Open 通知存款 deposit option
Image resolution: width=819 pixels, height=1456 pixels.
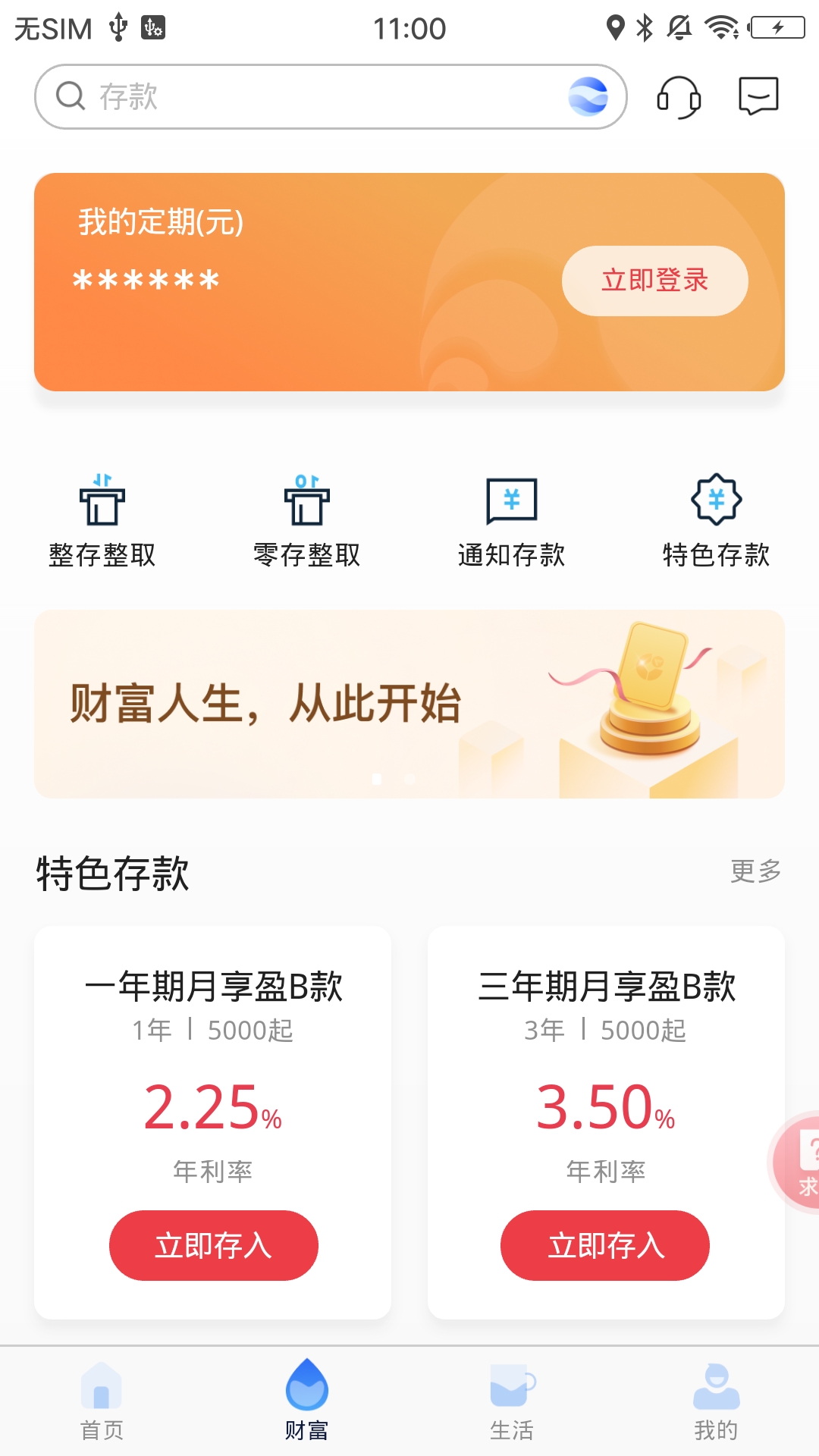click(512, 520)
